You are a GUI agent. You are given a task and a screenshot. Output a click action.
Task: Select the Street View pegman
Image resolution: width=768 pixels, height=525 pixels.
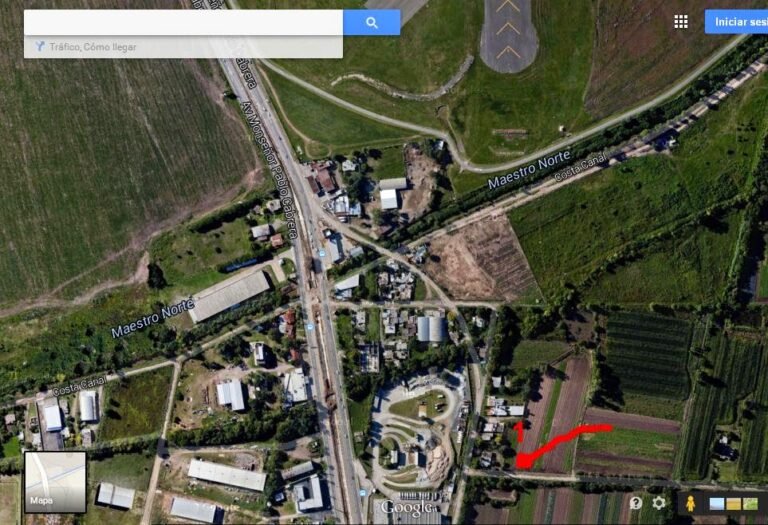[x=689, y=503]
